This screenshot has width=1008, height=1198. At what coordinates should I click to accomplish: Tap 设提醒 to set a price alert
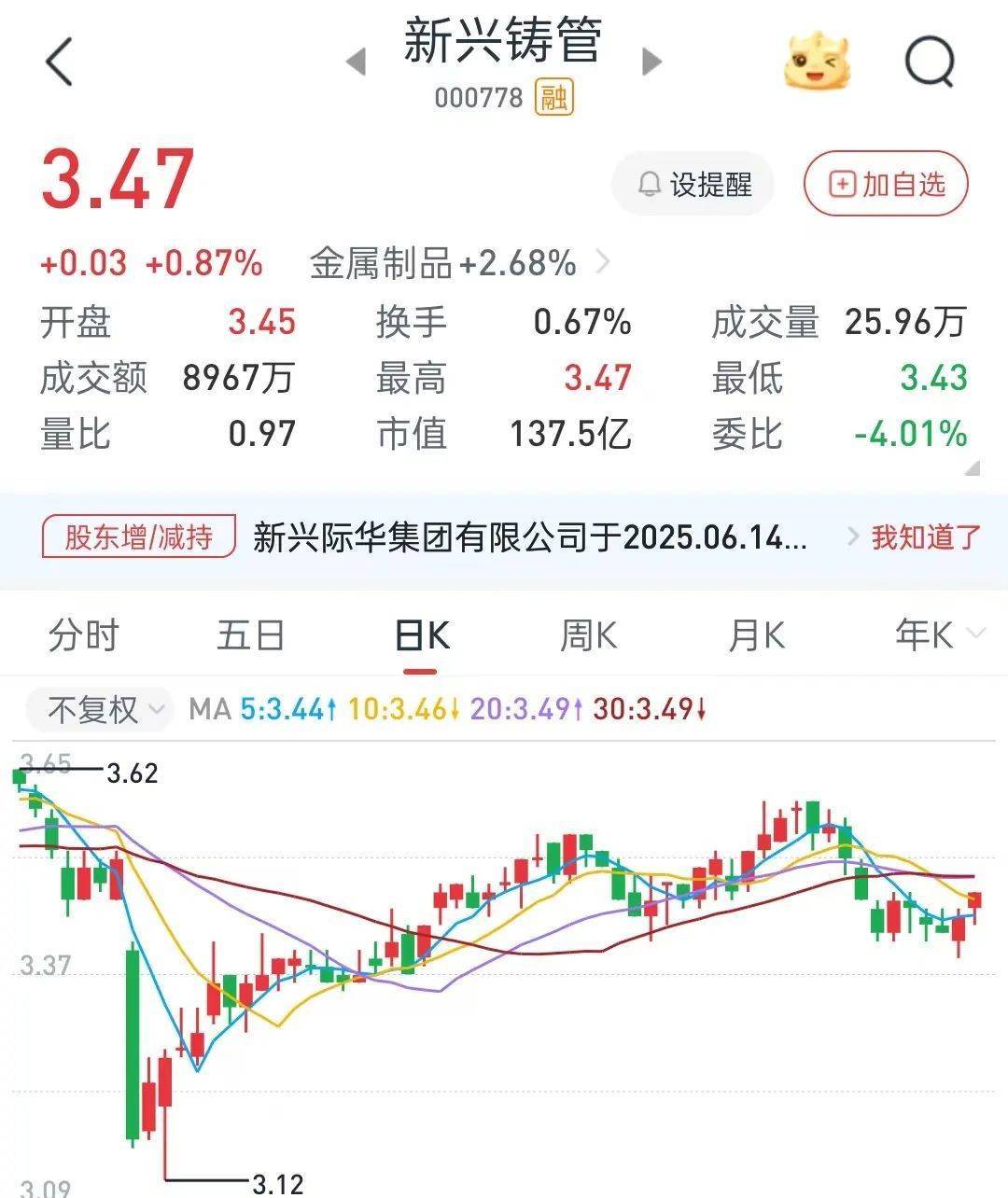tap(694, 185)
